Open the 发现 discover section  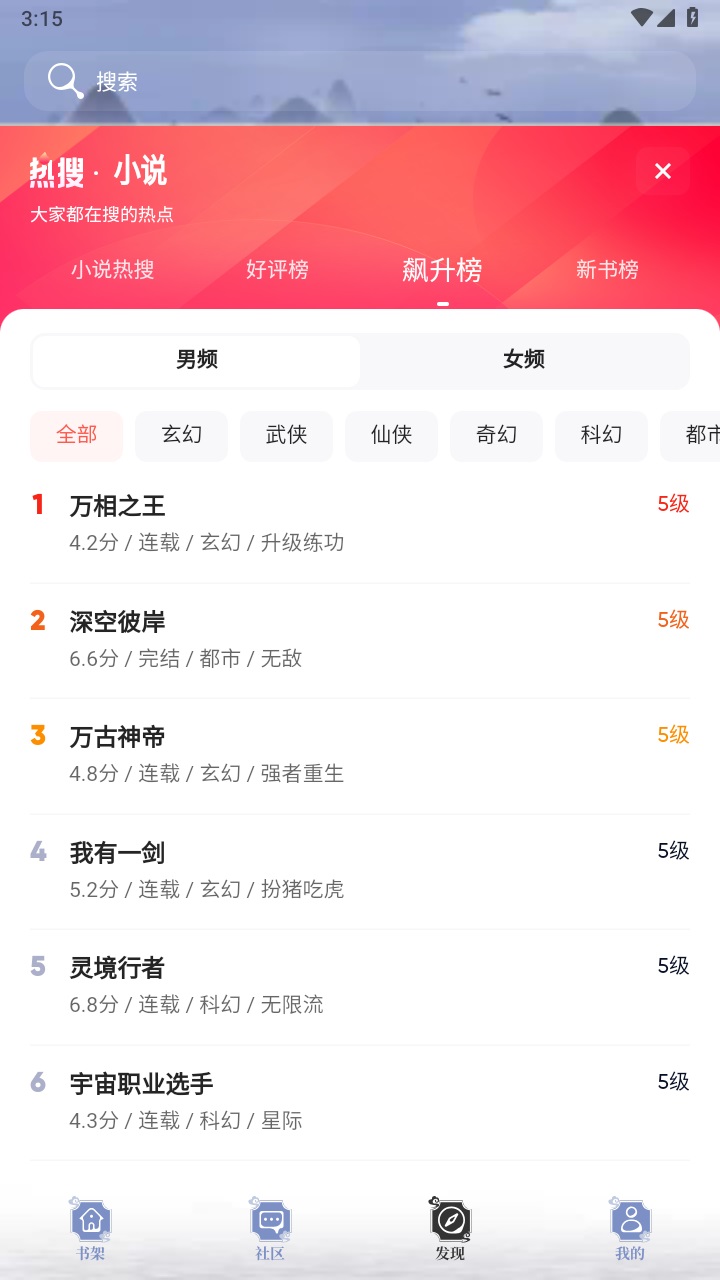tap(450, 1228)
